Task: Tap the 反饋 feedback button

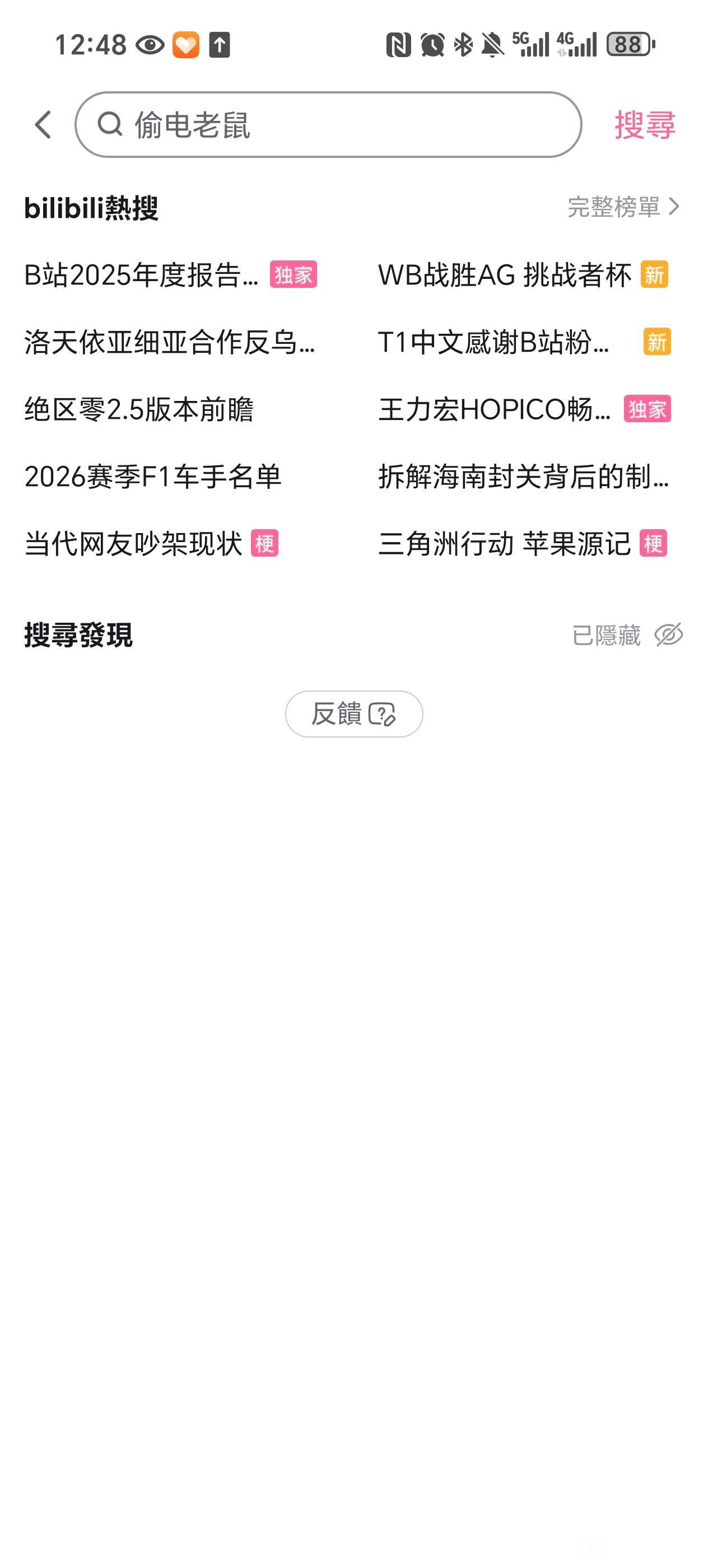Action: tap(353, 713)
